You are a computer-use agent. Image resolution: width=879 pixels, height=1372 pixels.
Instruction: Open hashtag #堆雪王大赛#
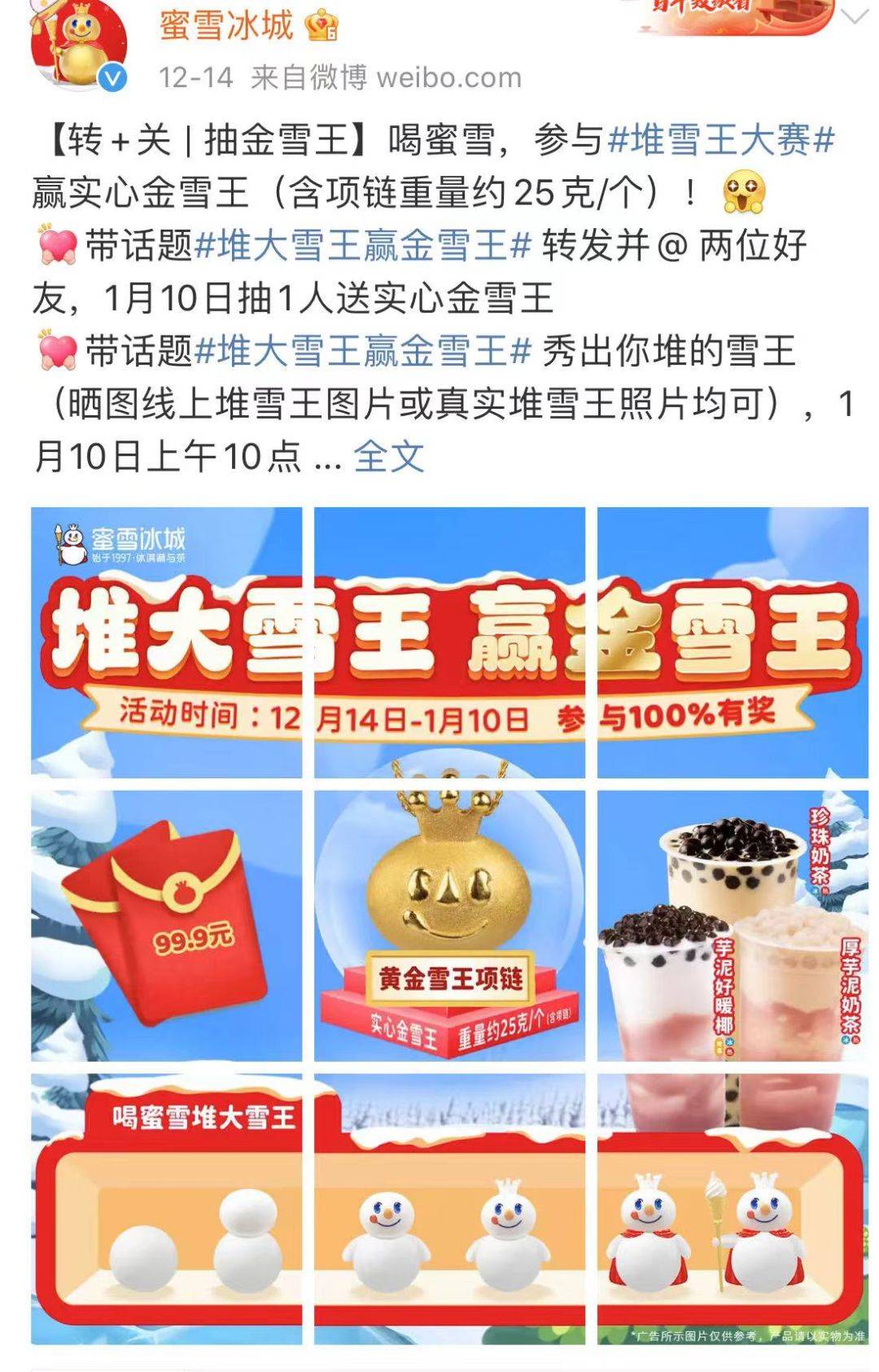click(721, 140)
